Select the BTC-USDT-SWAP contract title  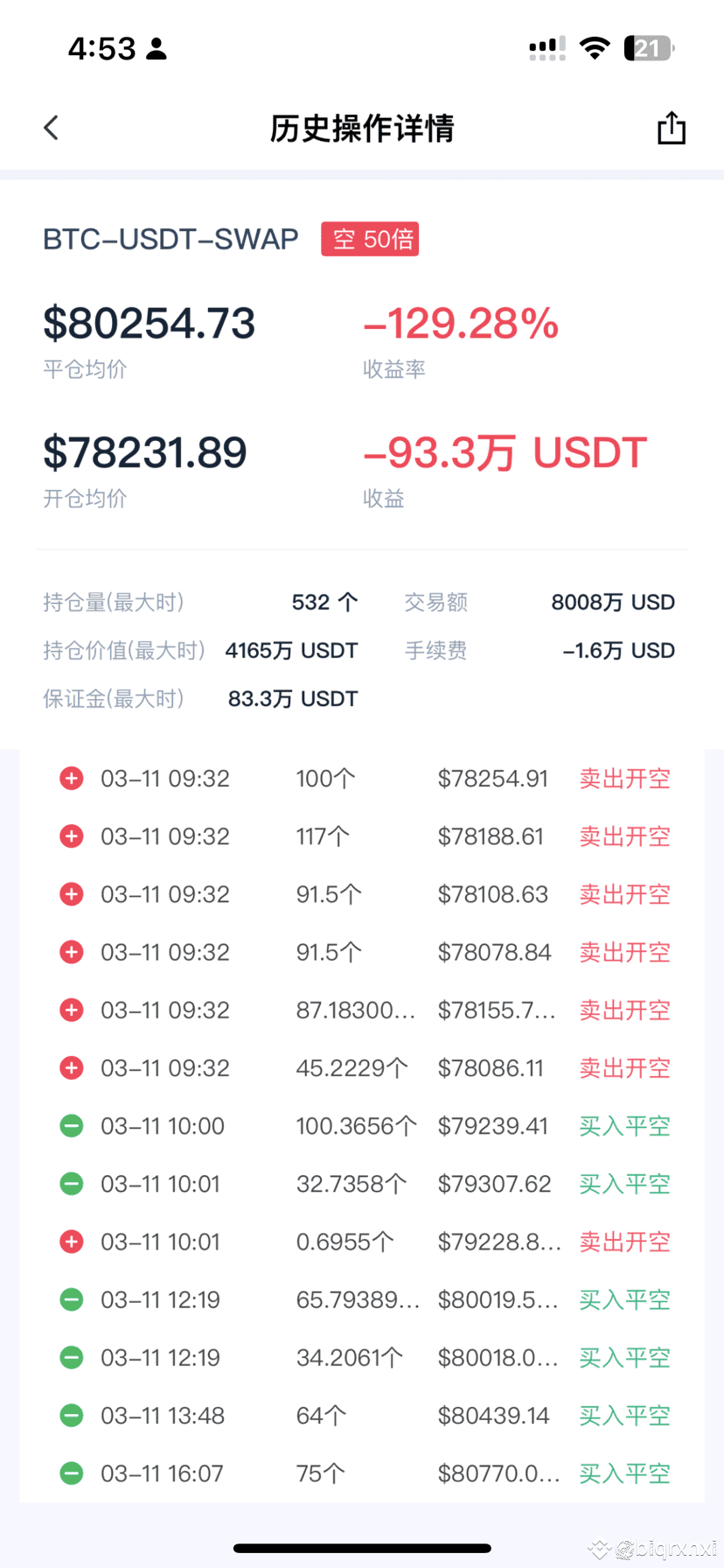(171, 238)
